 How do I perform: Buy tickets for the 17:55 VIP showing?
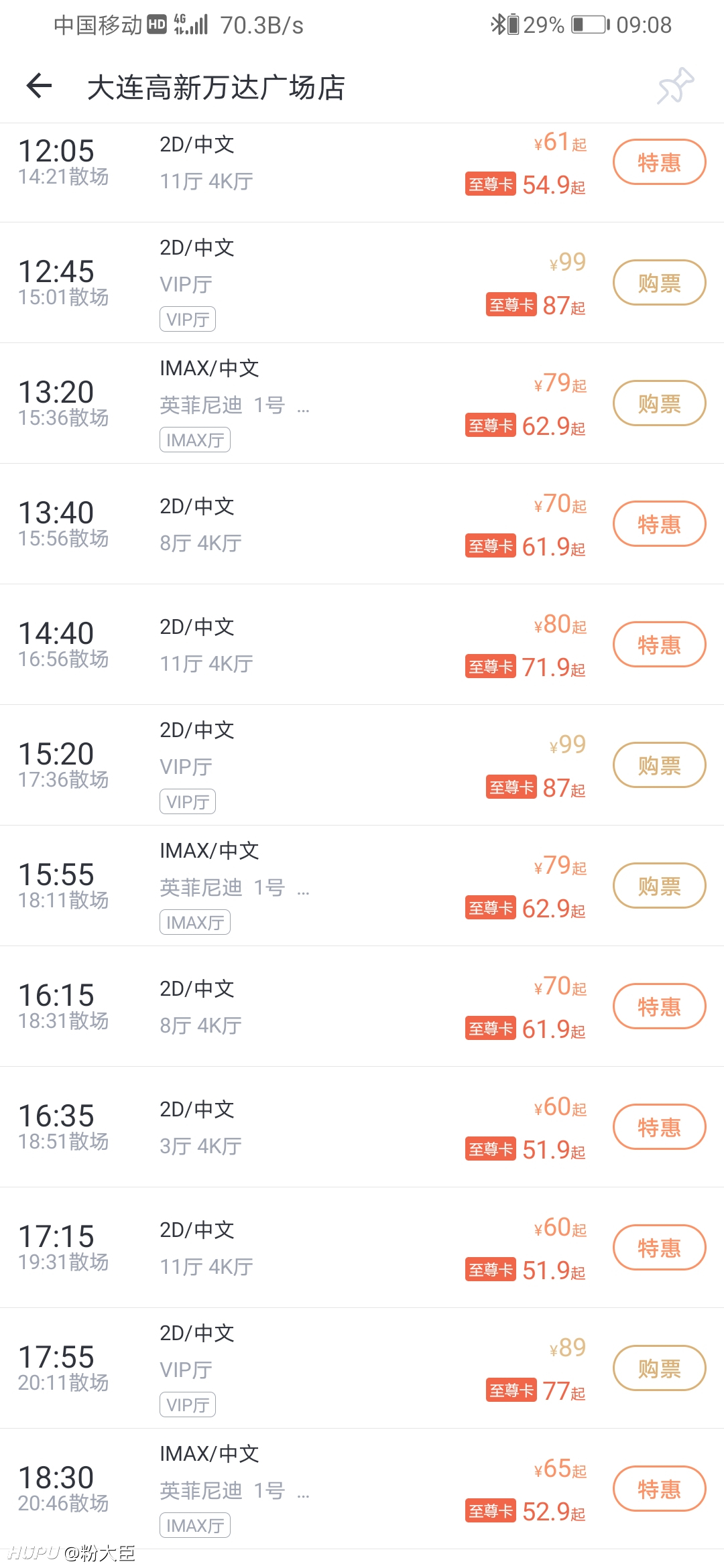pyautogui.click(x=659, y=1368)
